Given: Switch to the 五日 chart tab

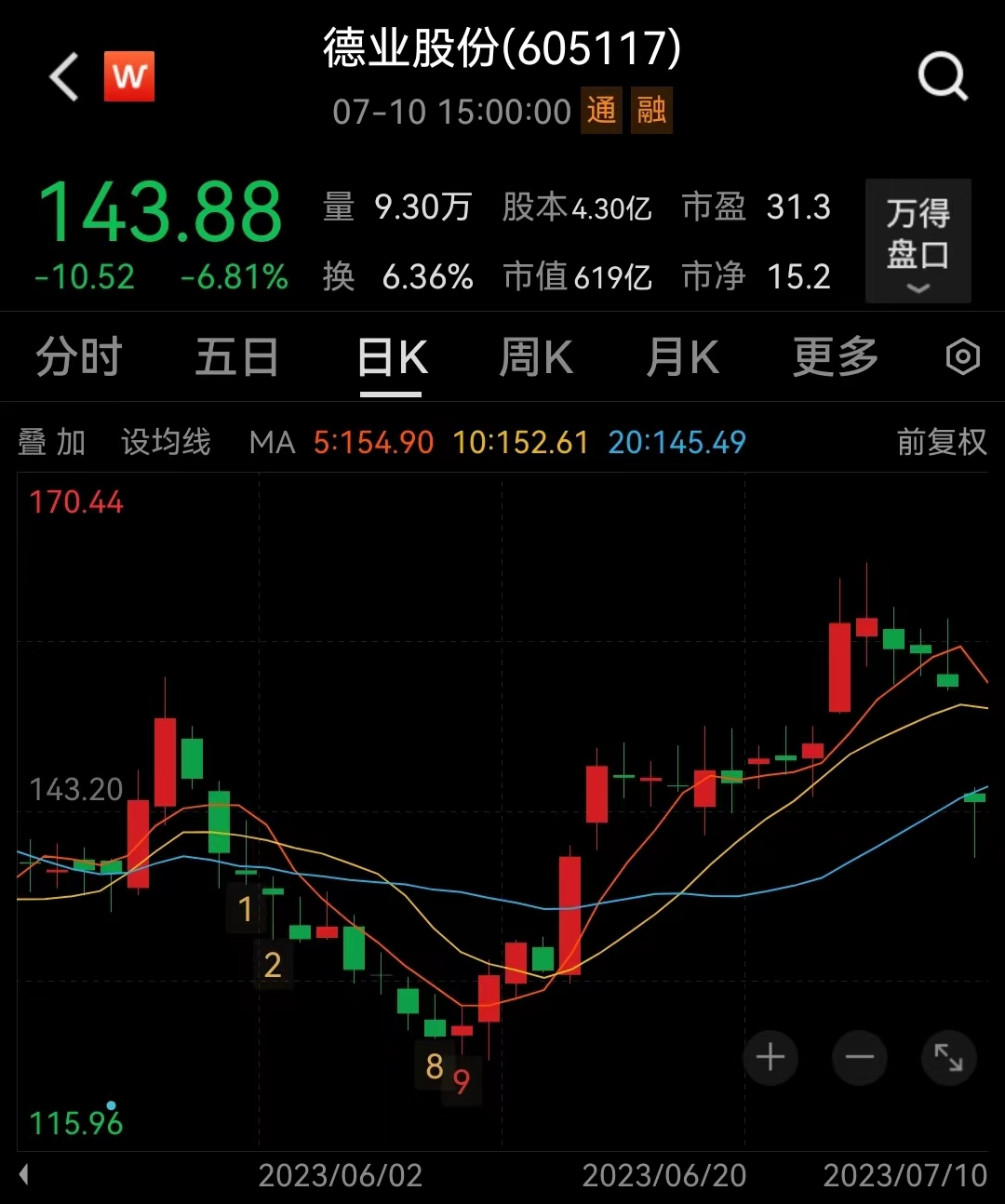Looking at the screenshot, I should 236,357.
